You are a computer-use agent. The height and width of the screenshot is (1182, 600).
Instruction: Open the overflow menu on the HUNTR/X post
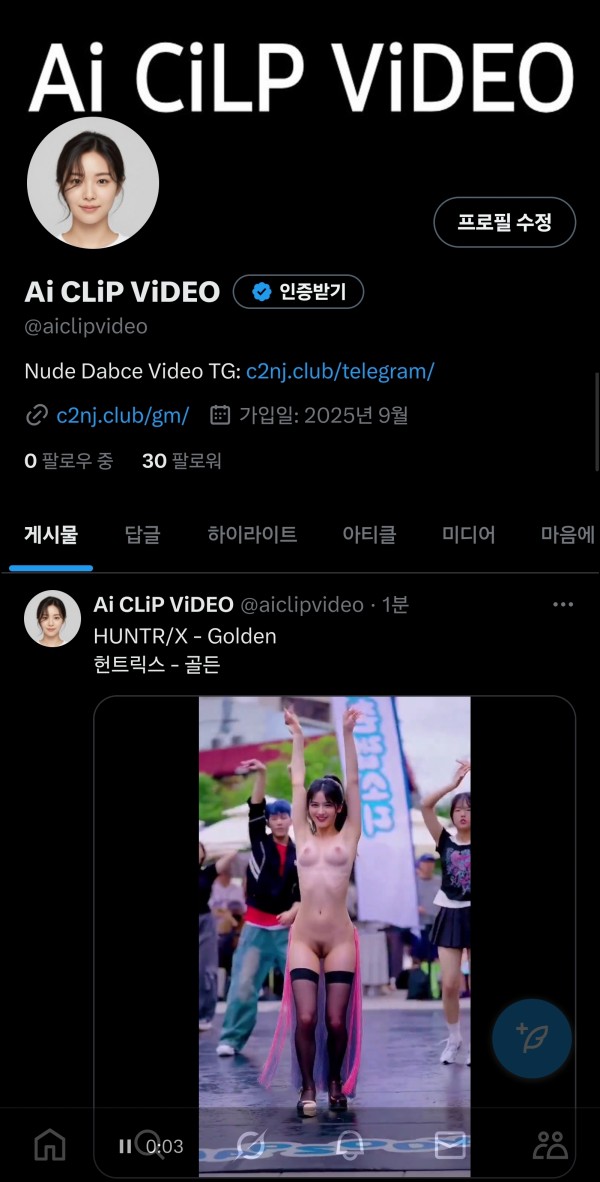563,605
